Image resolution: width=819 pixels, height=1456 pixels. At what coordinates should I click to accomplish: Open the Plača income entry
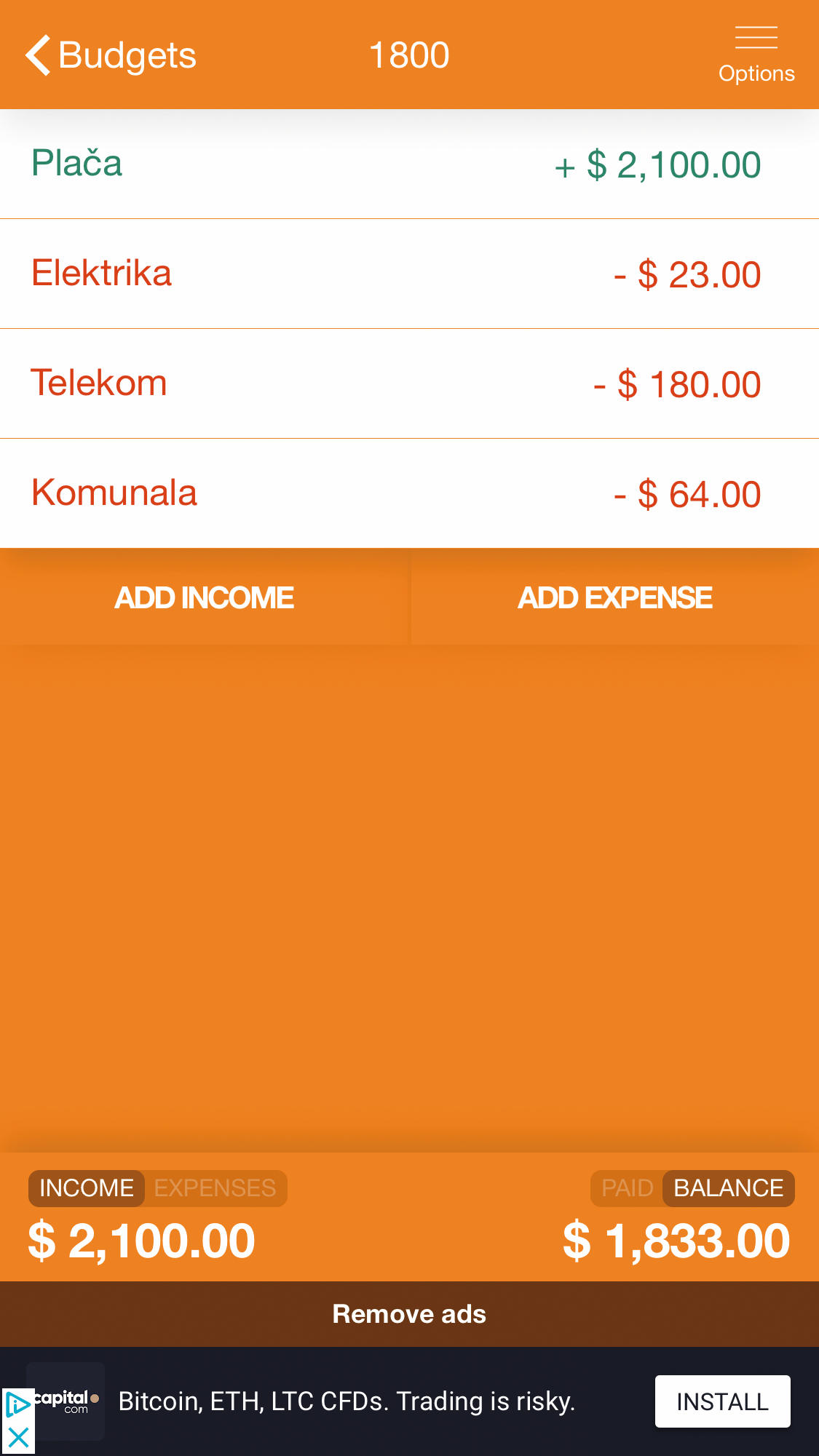pos(409,164)
